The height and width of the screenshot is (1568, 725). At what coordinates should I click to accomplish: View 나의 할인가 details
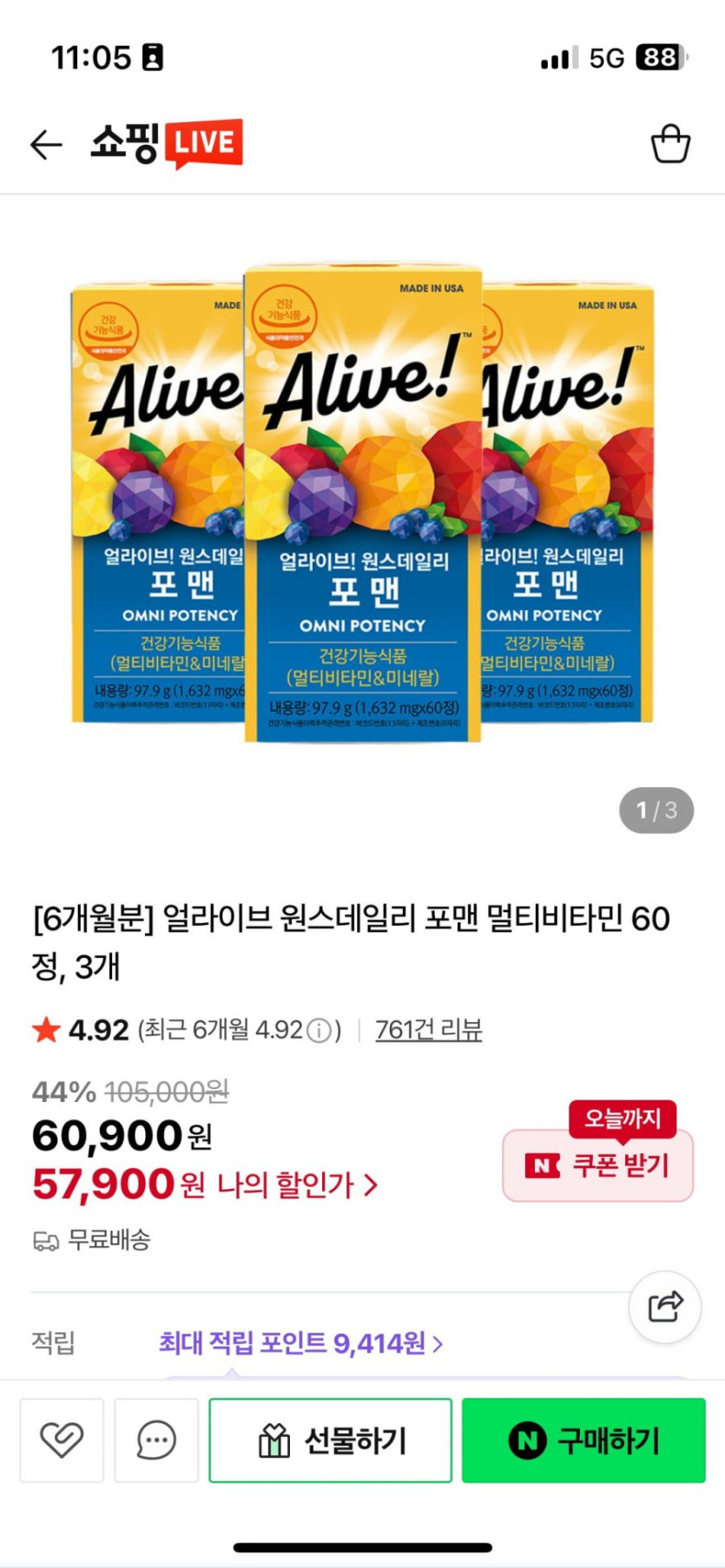tap(297, 1184)
